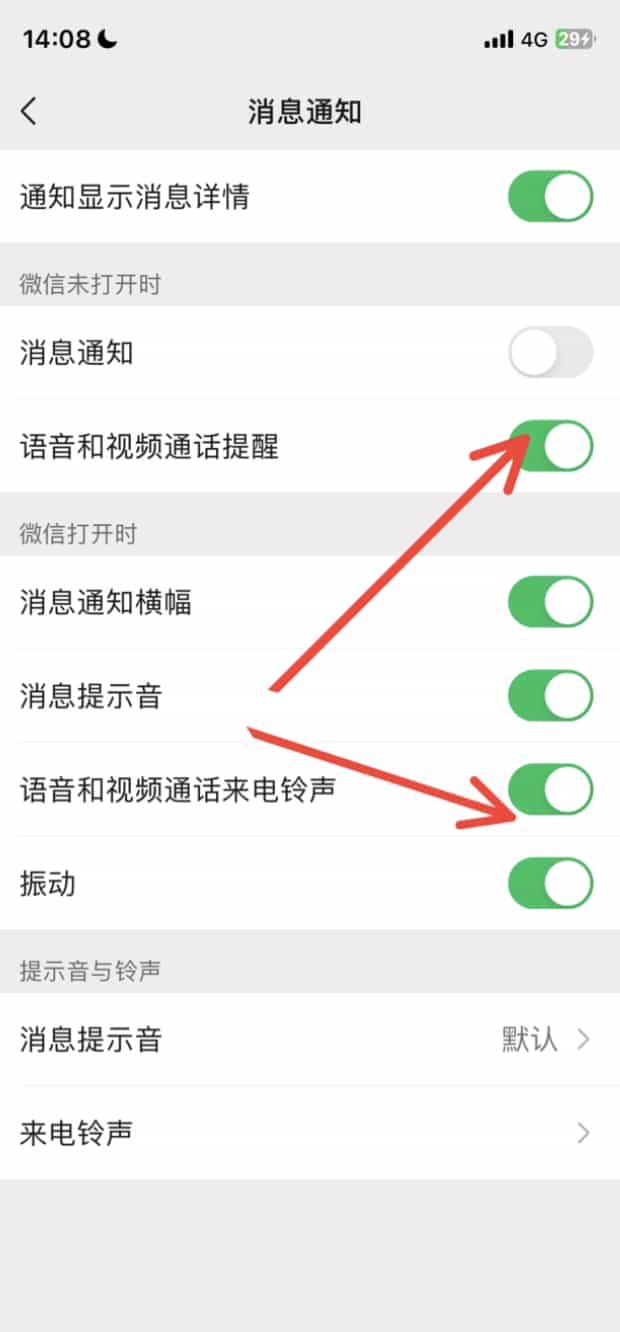Toggle the 消息提示音 switch under 微信打开时
620x1332 pixels.
pyautogui.click(x=551, y=696)
